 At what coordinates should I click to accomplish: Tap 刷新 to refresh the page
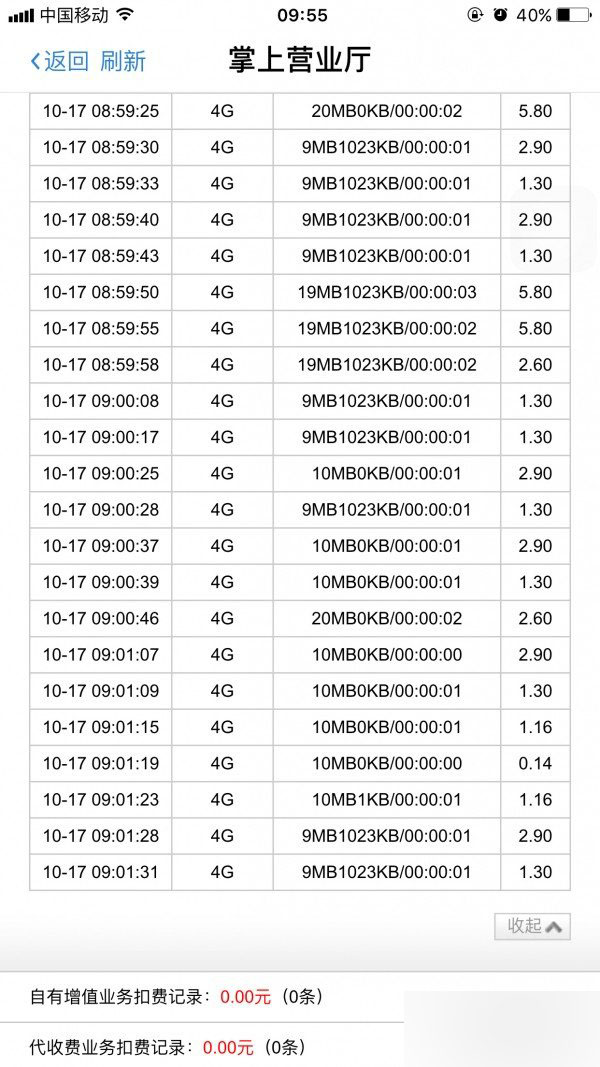click(123, 61)
